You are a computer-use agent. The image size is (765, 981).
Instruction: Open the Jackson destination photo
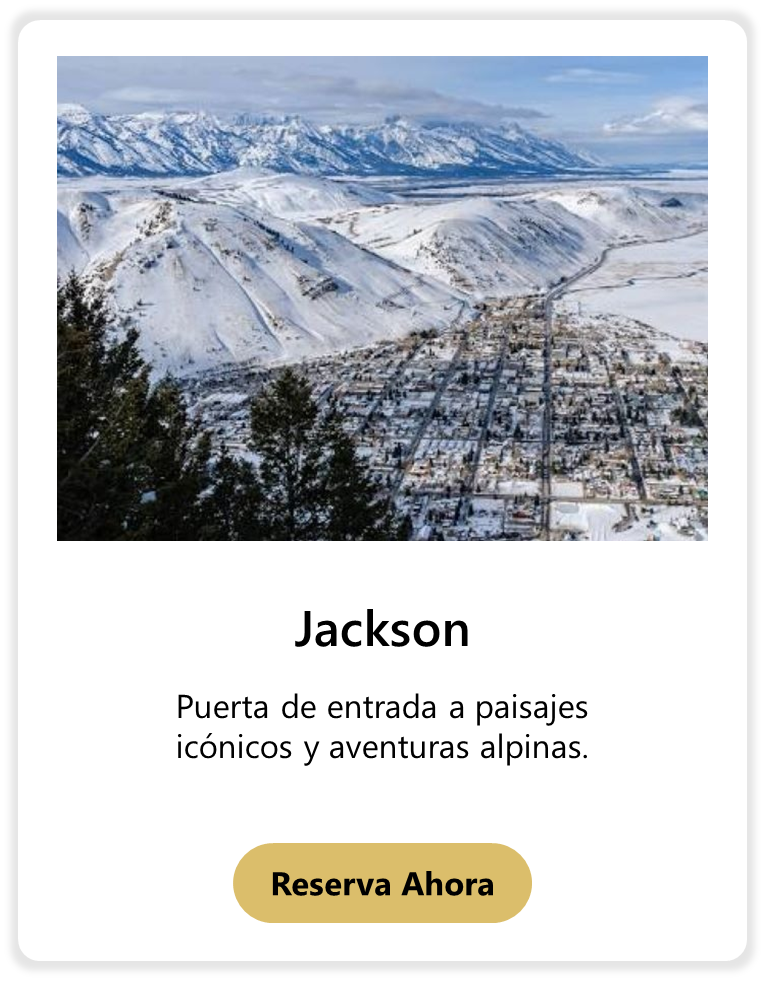(382, 298)
